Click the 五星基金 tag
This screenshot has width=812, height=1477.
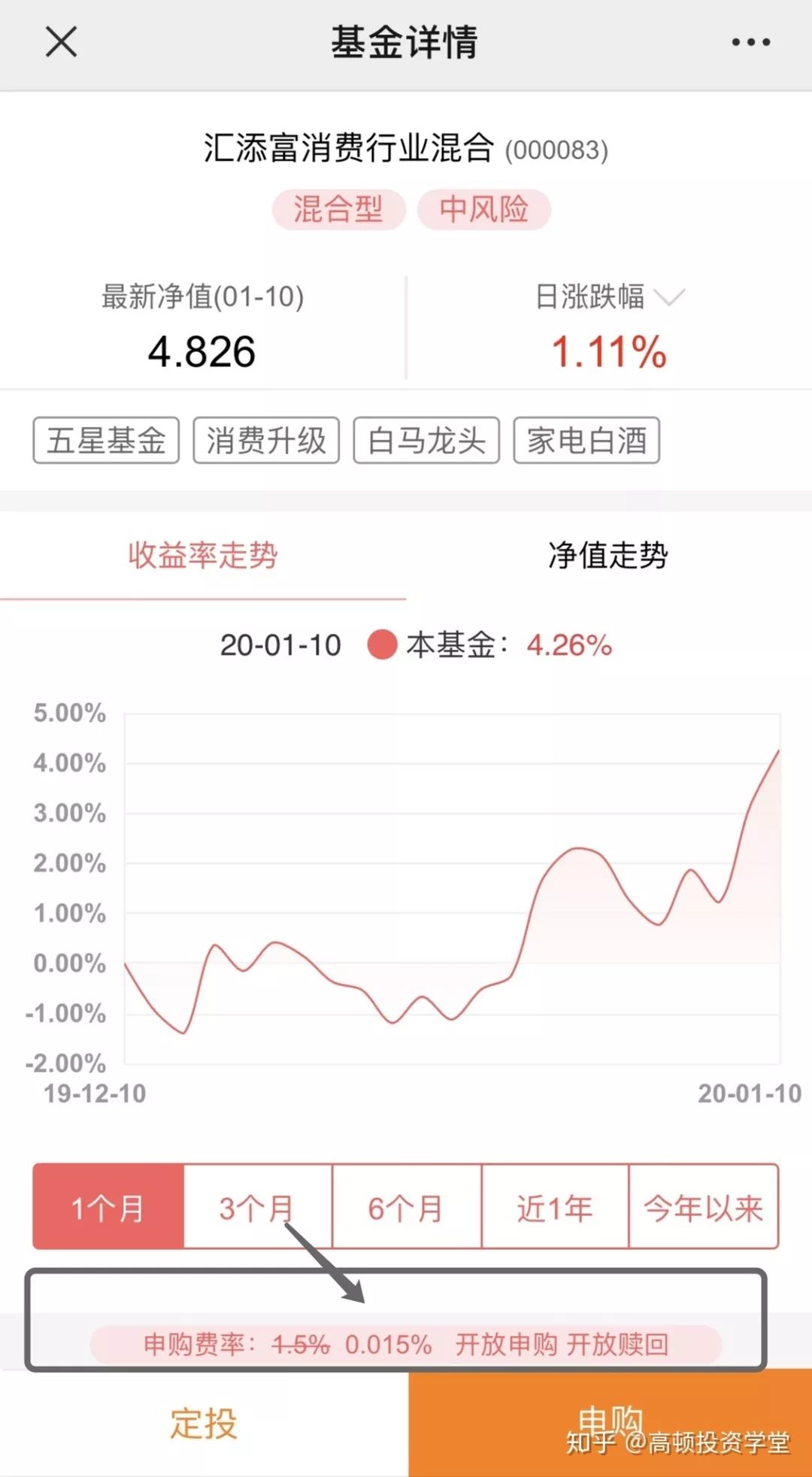[105, 442]
